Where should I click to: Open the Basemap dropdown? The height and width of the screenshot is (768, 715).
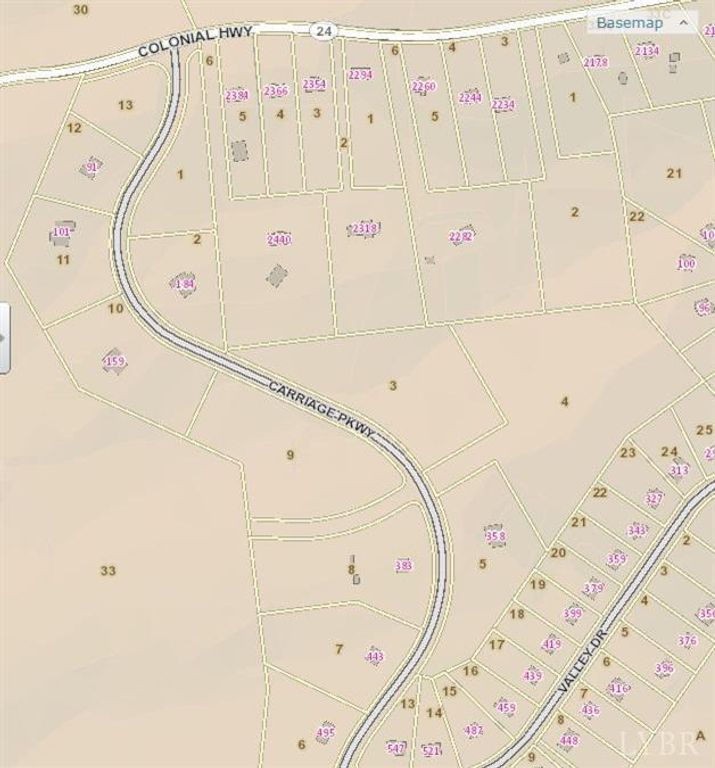(x=641, y=22)
